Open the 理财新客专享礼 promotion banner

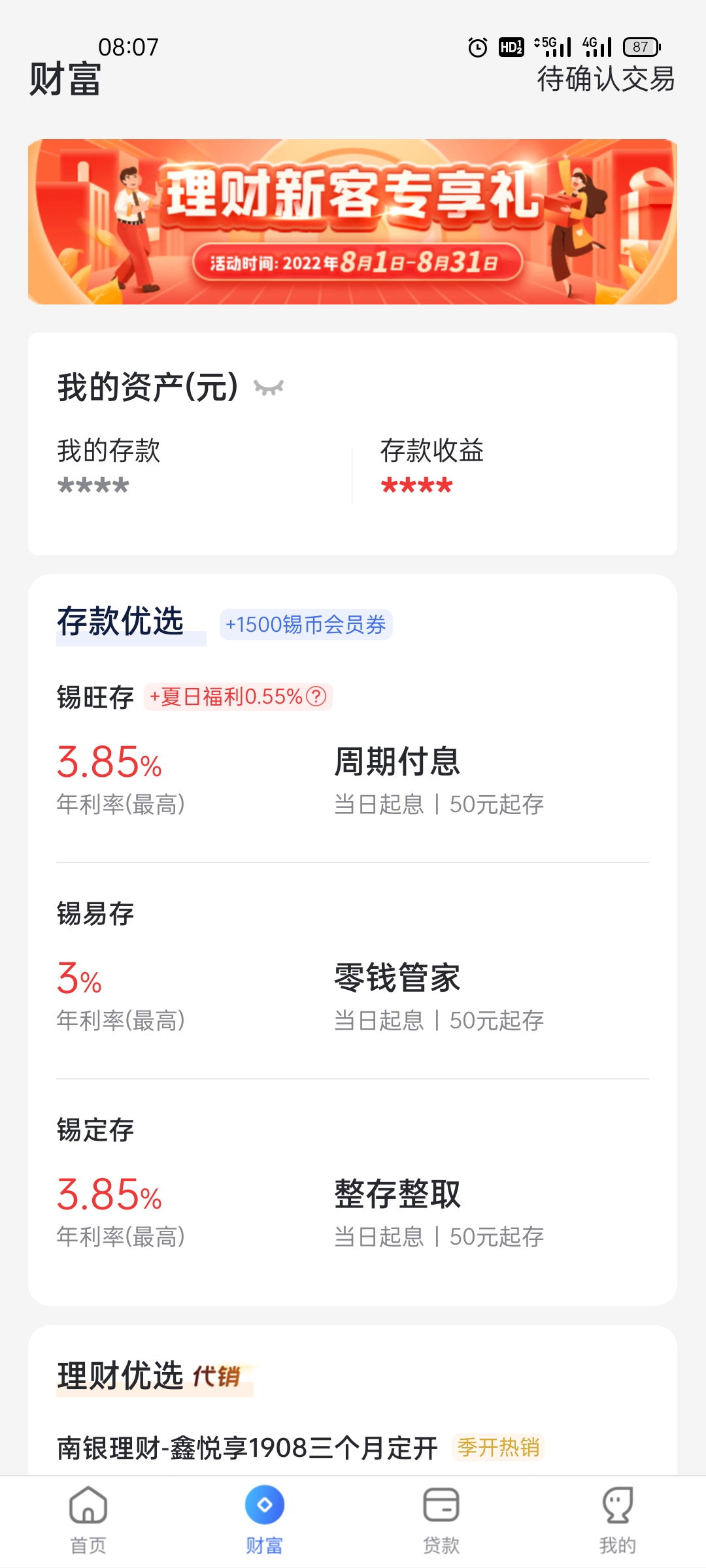point(352,221)
